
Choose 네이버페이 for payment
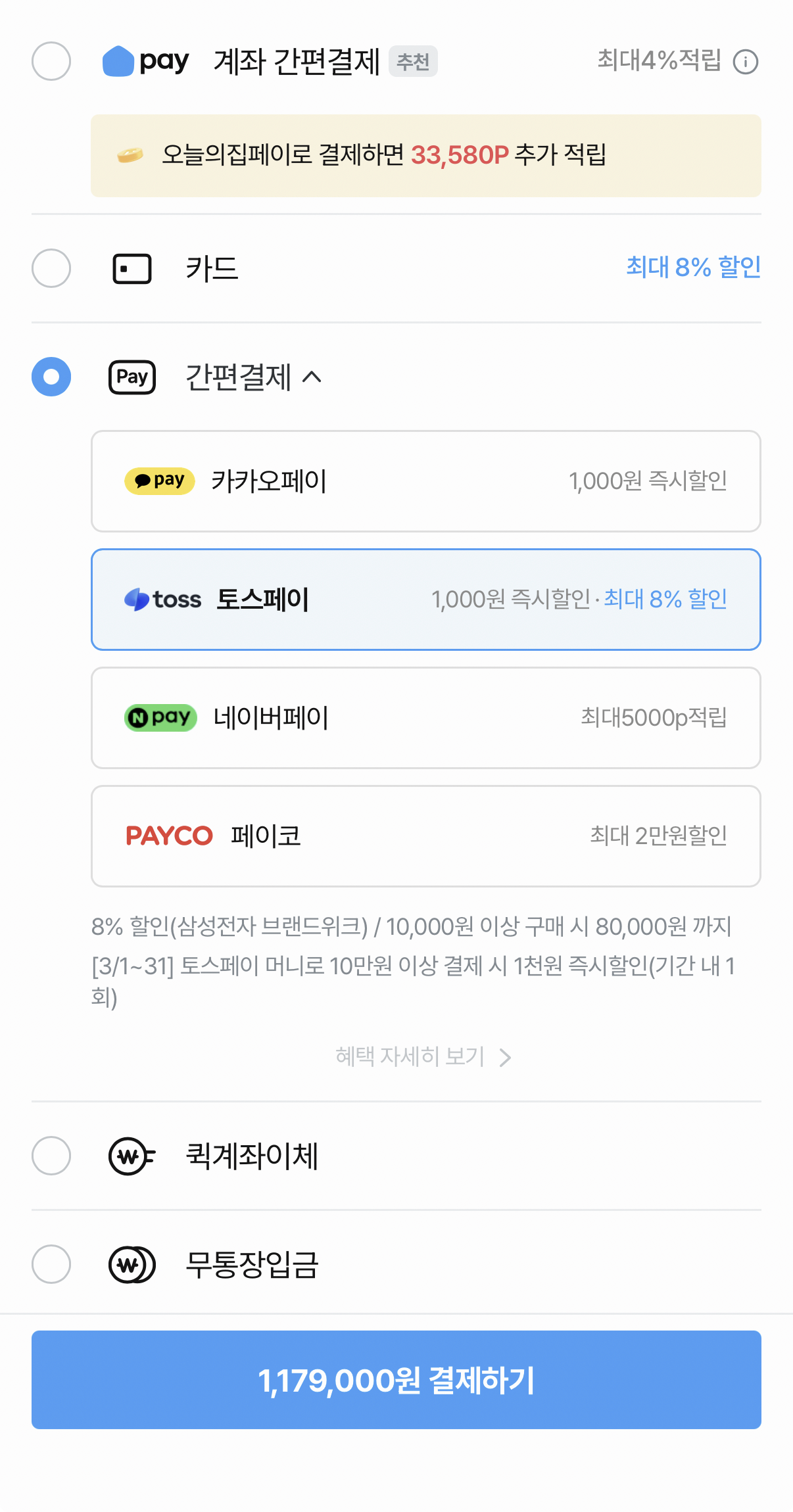point(425,718)
